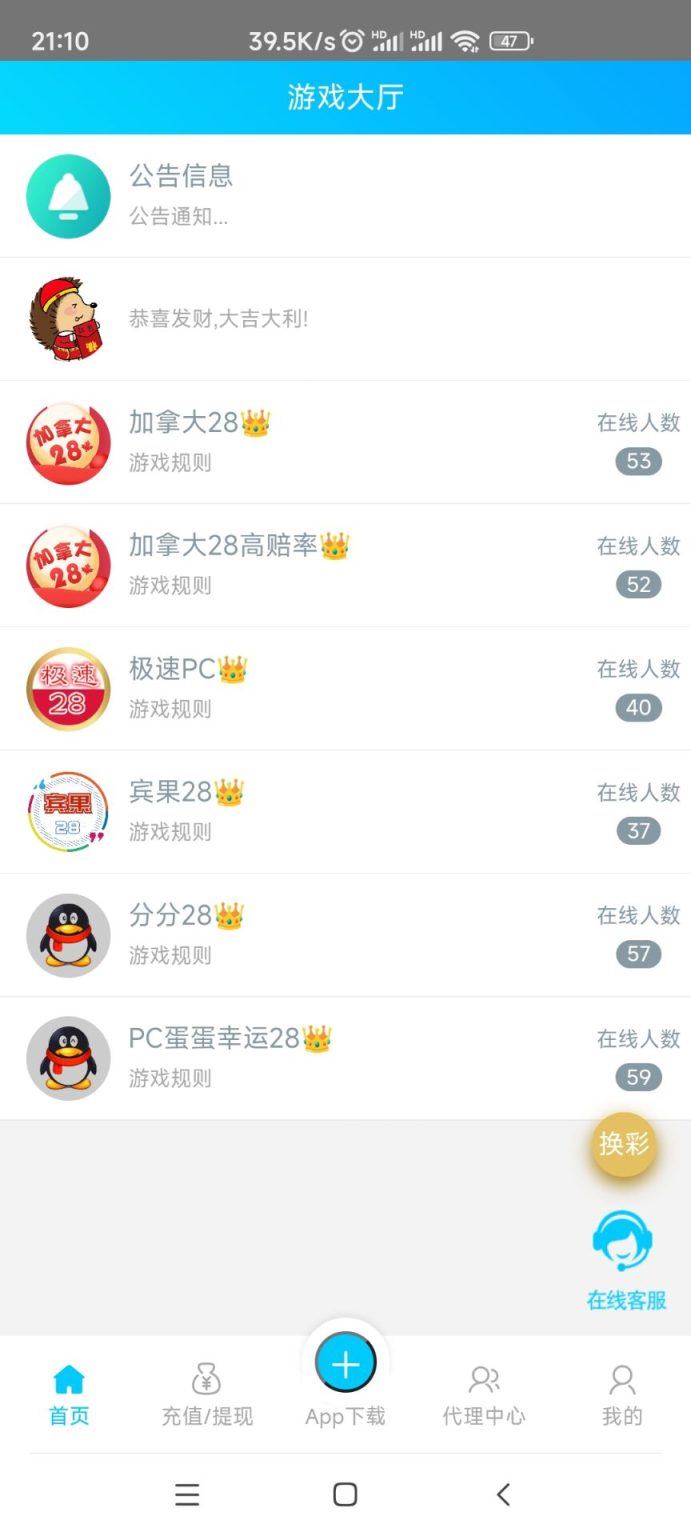
Task: Enter the 加拿大28高赔率 game
Action: click(345, 565)
